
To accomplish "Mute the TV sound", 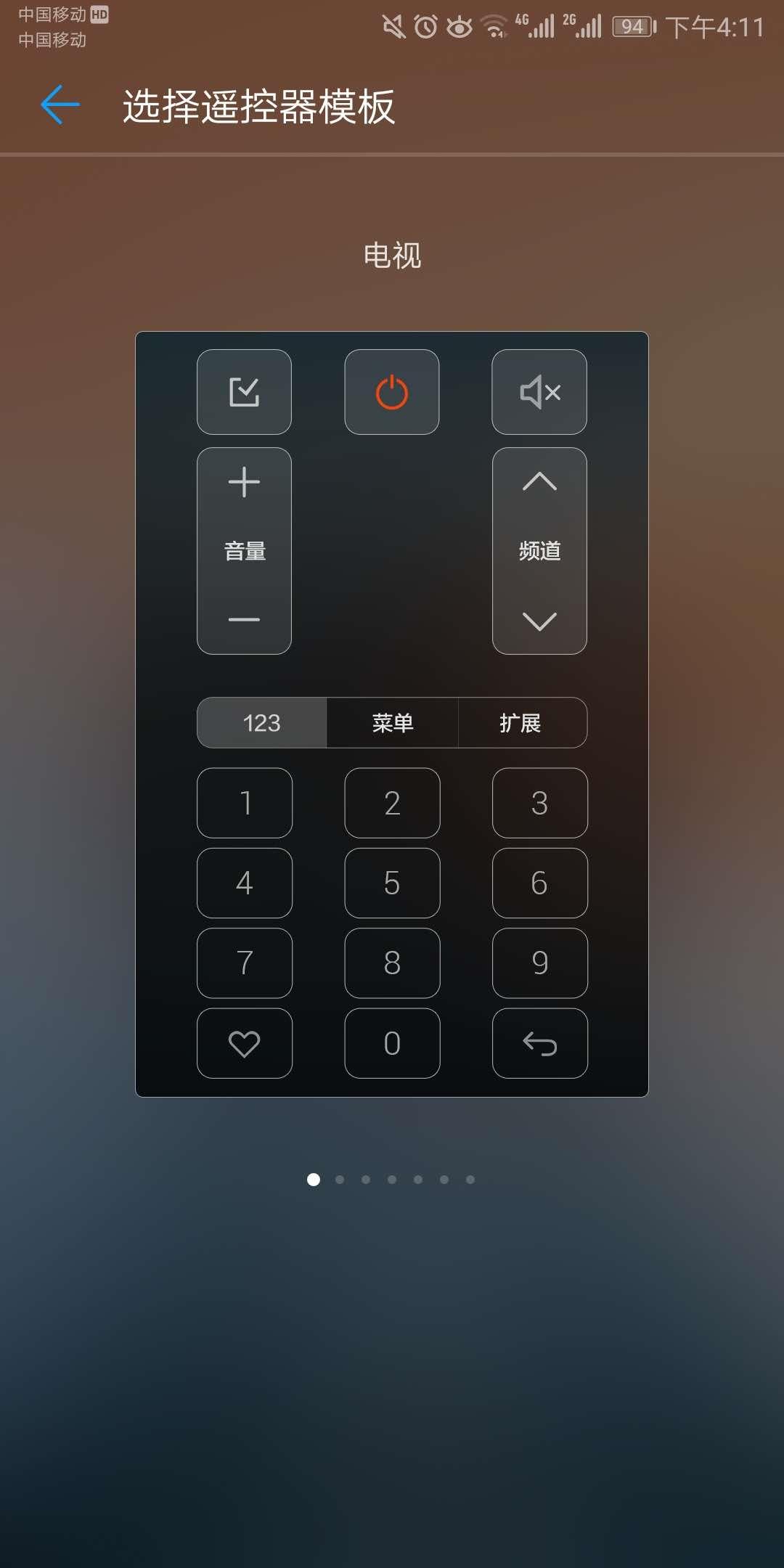I will (x=539, y=392).
